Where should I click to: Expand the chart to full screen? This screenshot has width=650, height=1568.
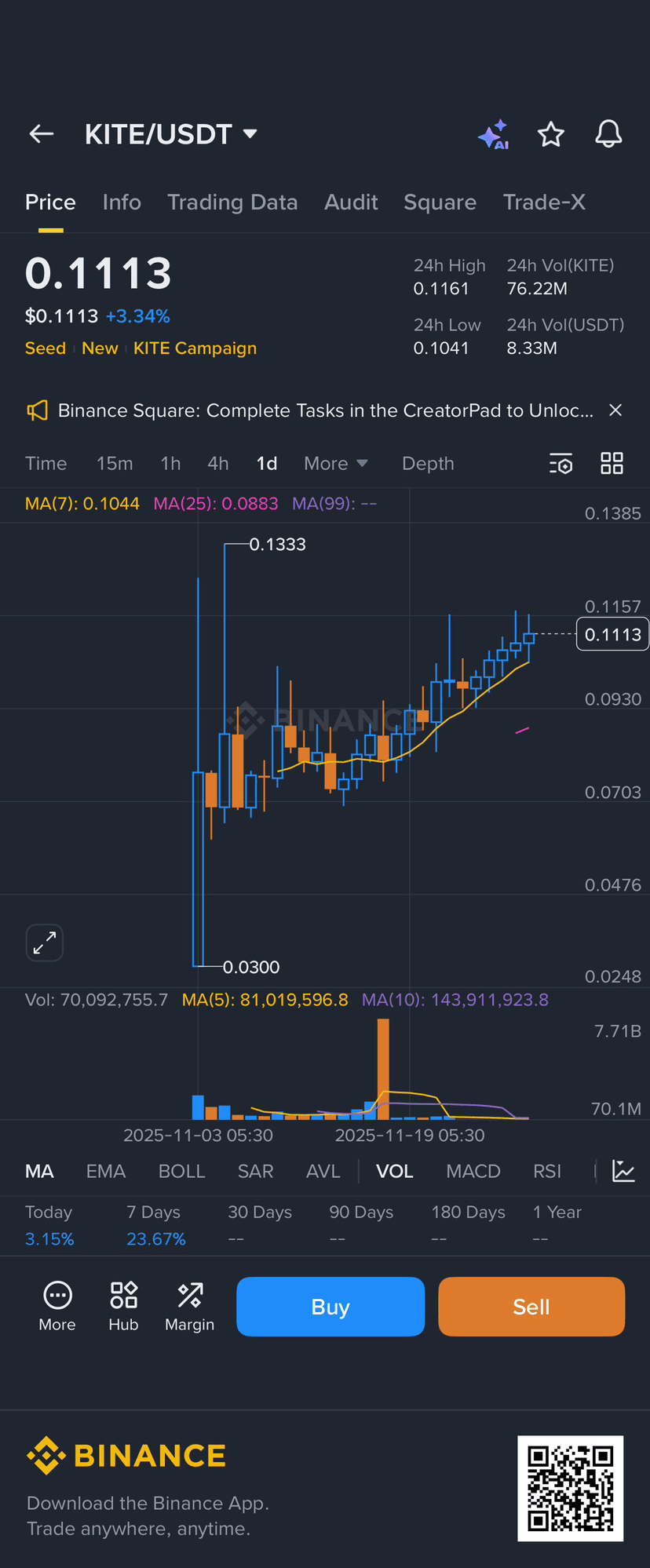point(45,942)
